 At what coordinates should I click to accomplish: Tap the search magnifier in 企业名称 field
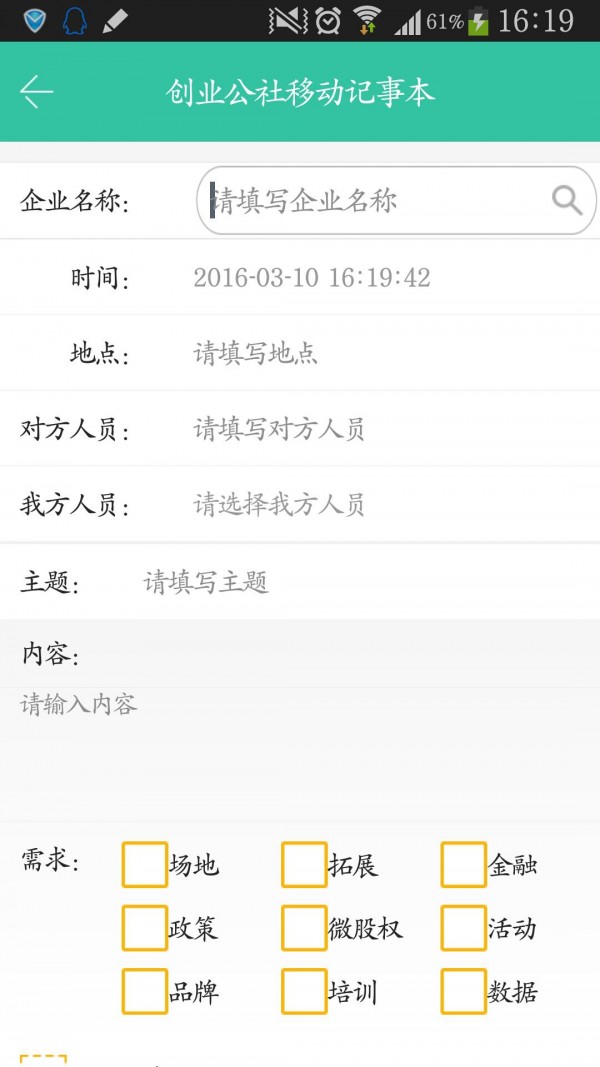(567, 201)
